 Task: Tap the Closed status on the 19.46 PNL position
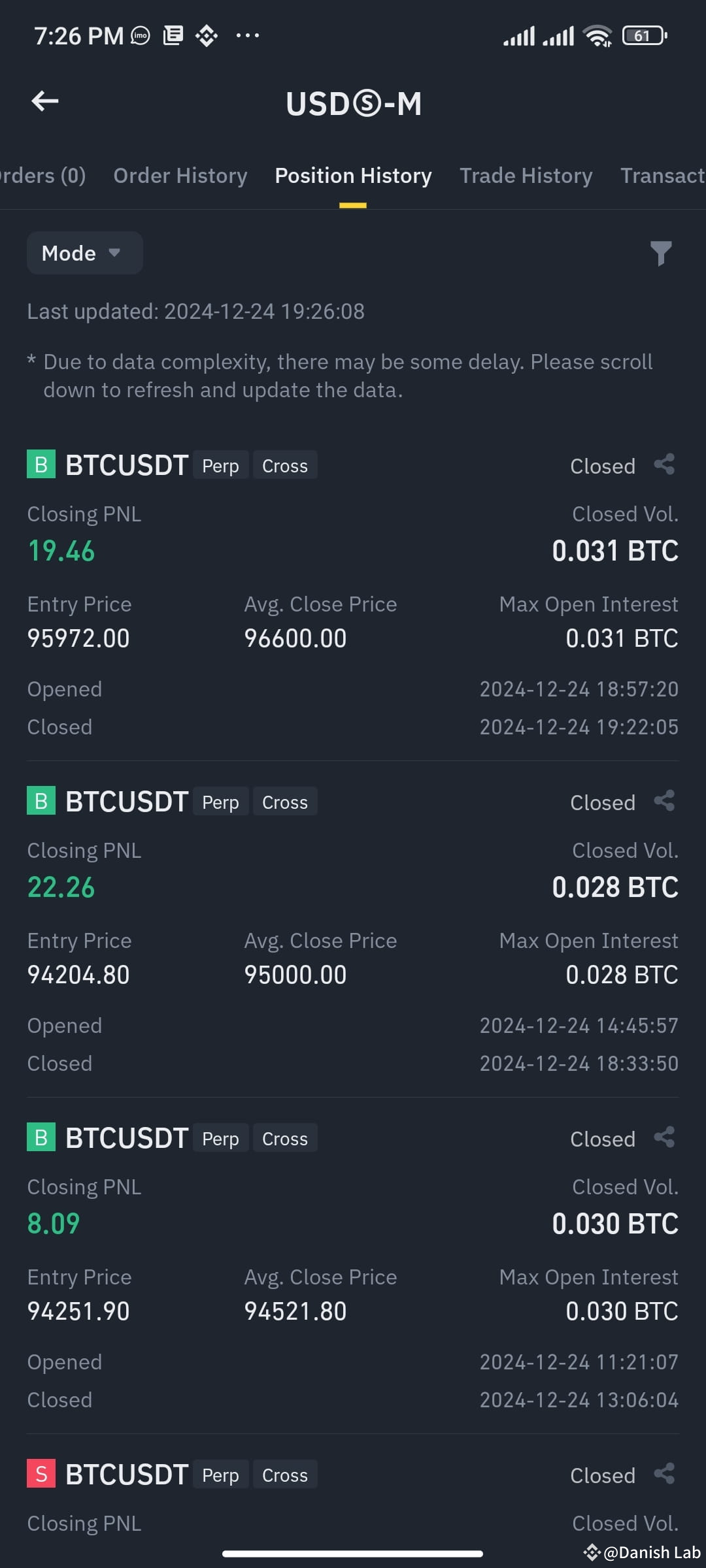pos(601,465)
